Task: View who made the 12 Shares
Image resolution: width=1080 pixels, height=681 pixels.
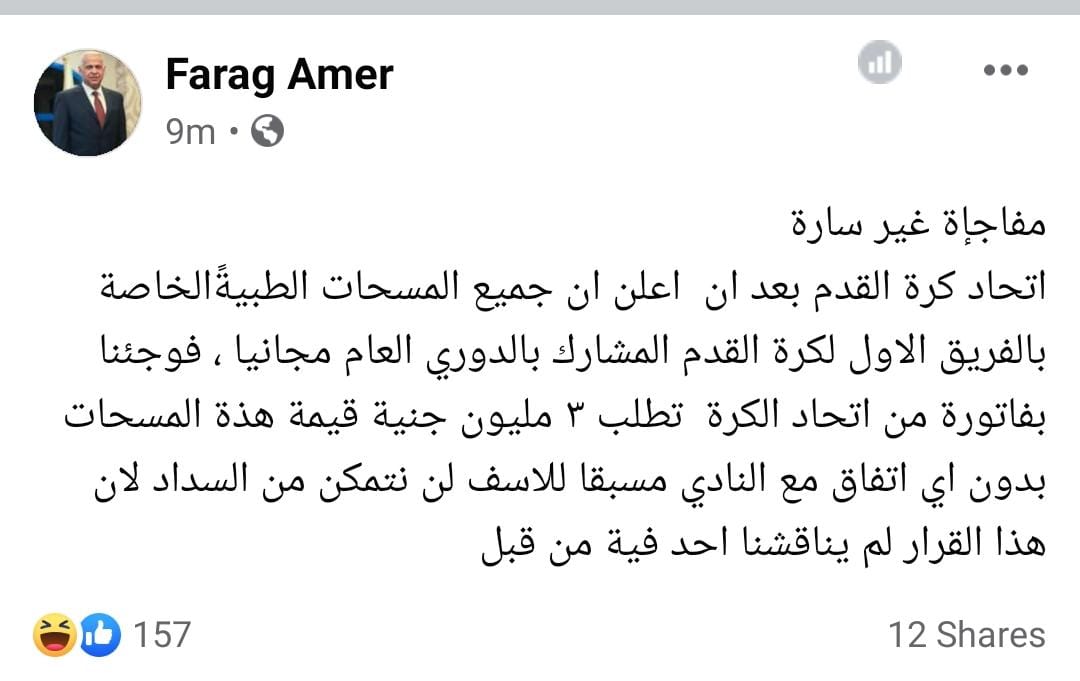Action: (x=966, y=634)
